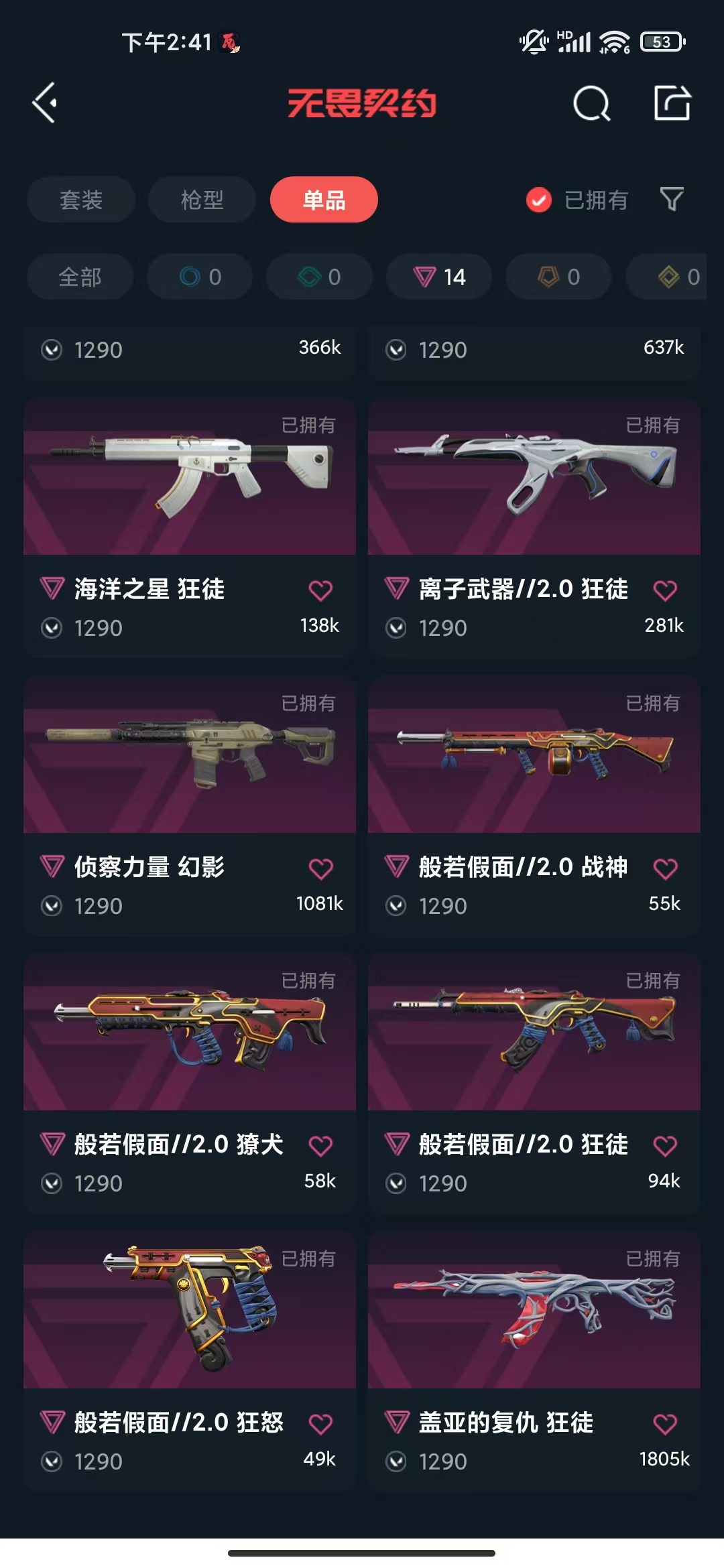
Task: Go back using the top-left arrow
Action: pyautogui.click(x=45, y=103)
